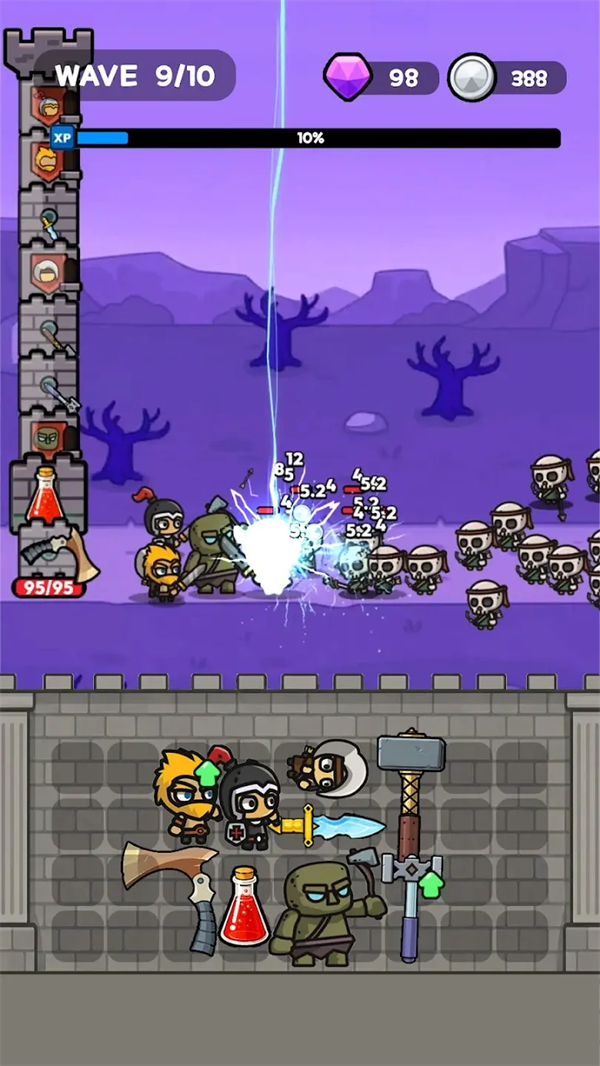Select the spiked mace with green arrow
Screen dimensions: 600x1066
coord(412,900)
